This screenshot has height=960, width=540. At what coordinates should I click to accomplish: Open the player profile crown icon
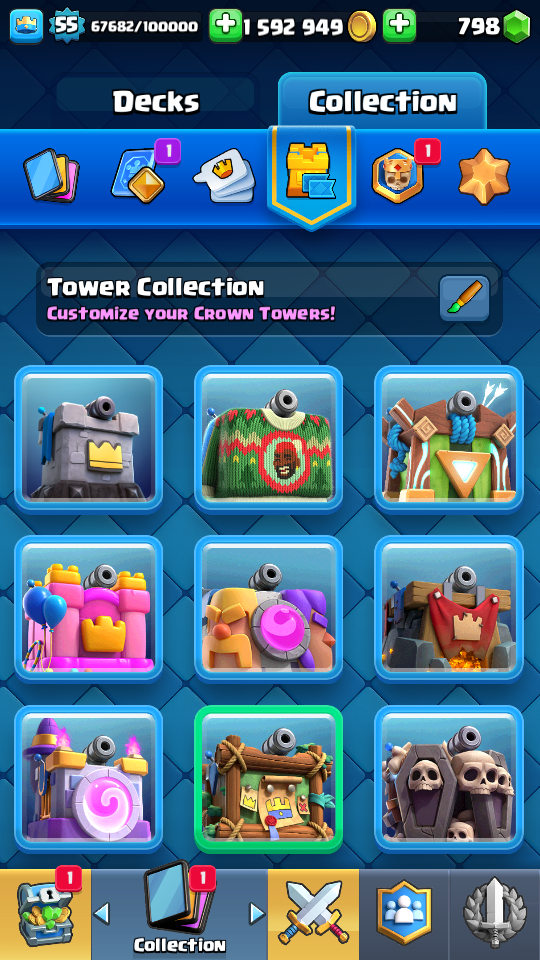click(26, 26)
